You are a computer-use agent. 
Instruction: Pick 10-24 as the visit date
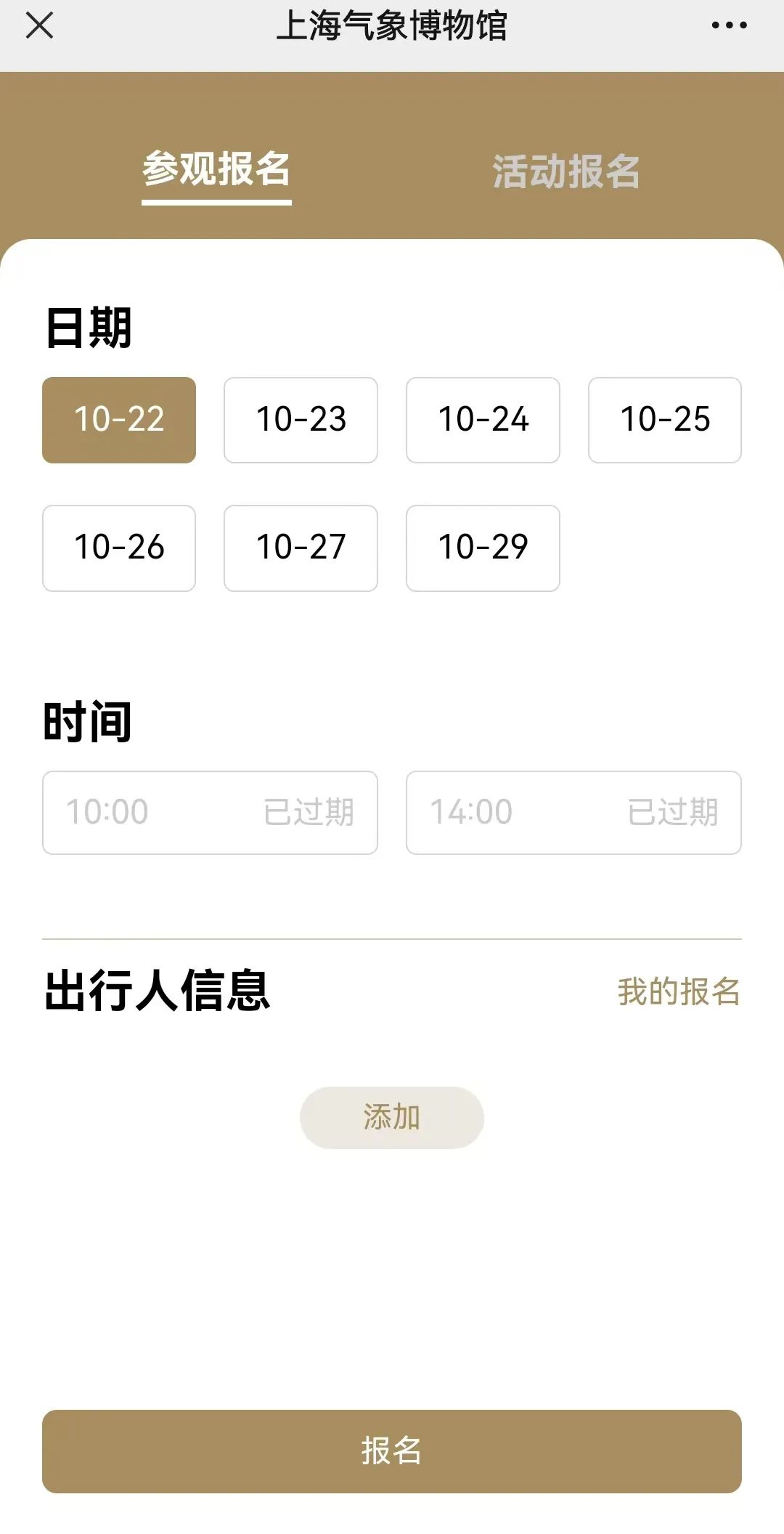483,420
